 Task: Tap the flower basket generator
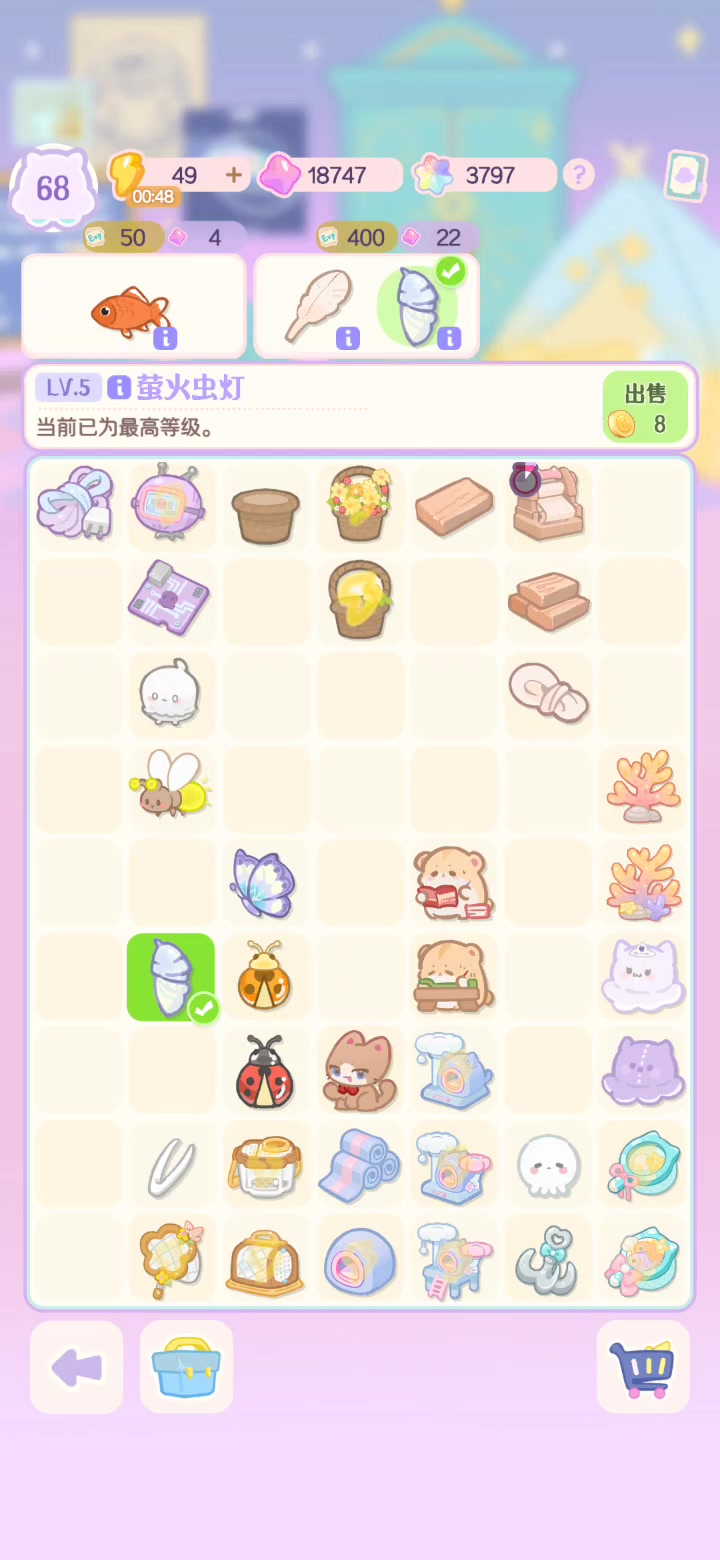click(359, 505)
